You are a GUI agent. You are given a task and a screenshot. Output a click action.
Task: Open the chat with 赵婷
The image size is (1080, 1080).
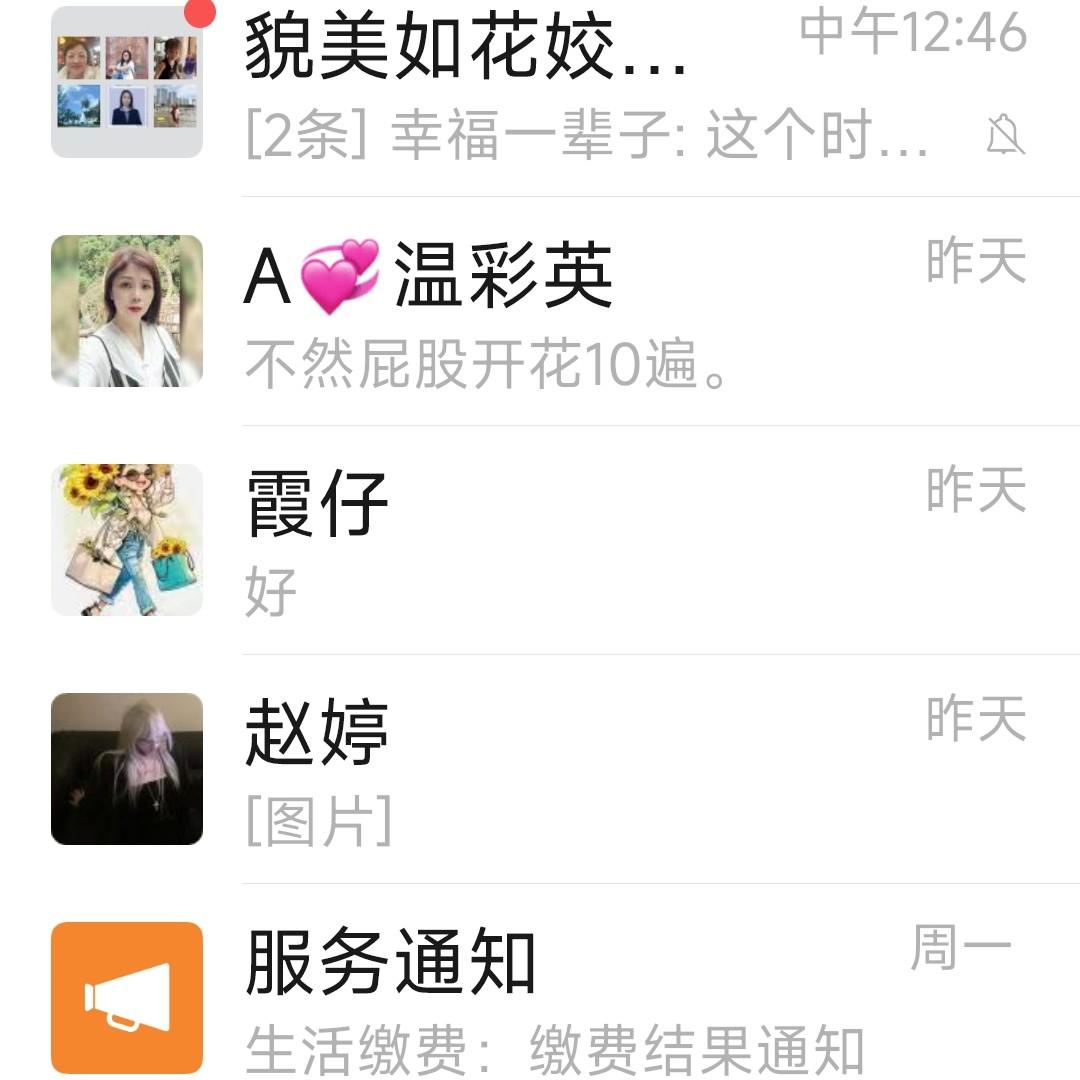click(540, 768)
